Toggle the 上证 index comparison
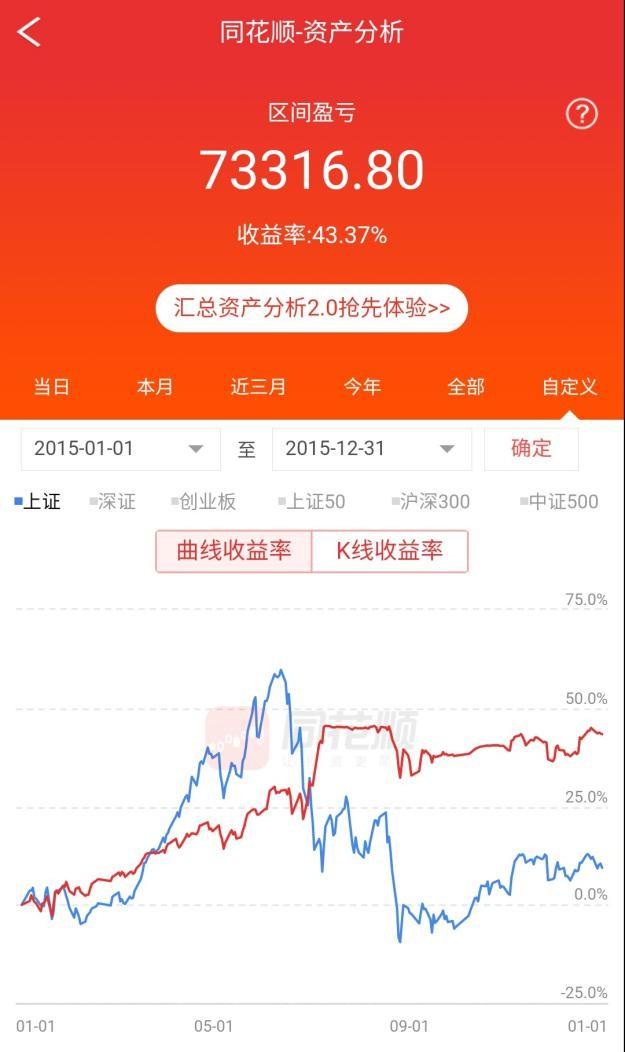The width and height of the screenshot is (625, 1052). pos(38,502)
